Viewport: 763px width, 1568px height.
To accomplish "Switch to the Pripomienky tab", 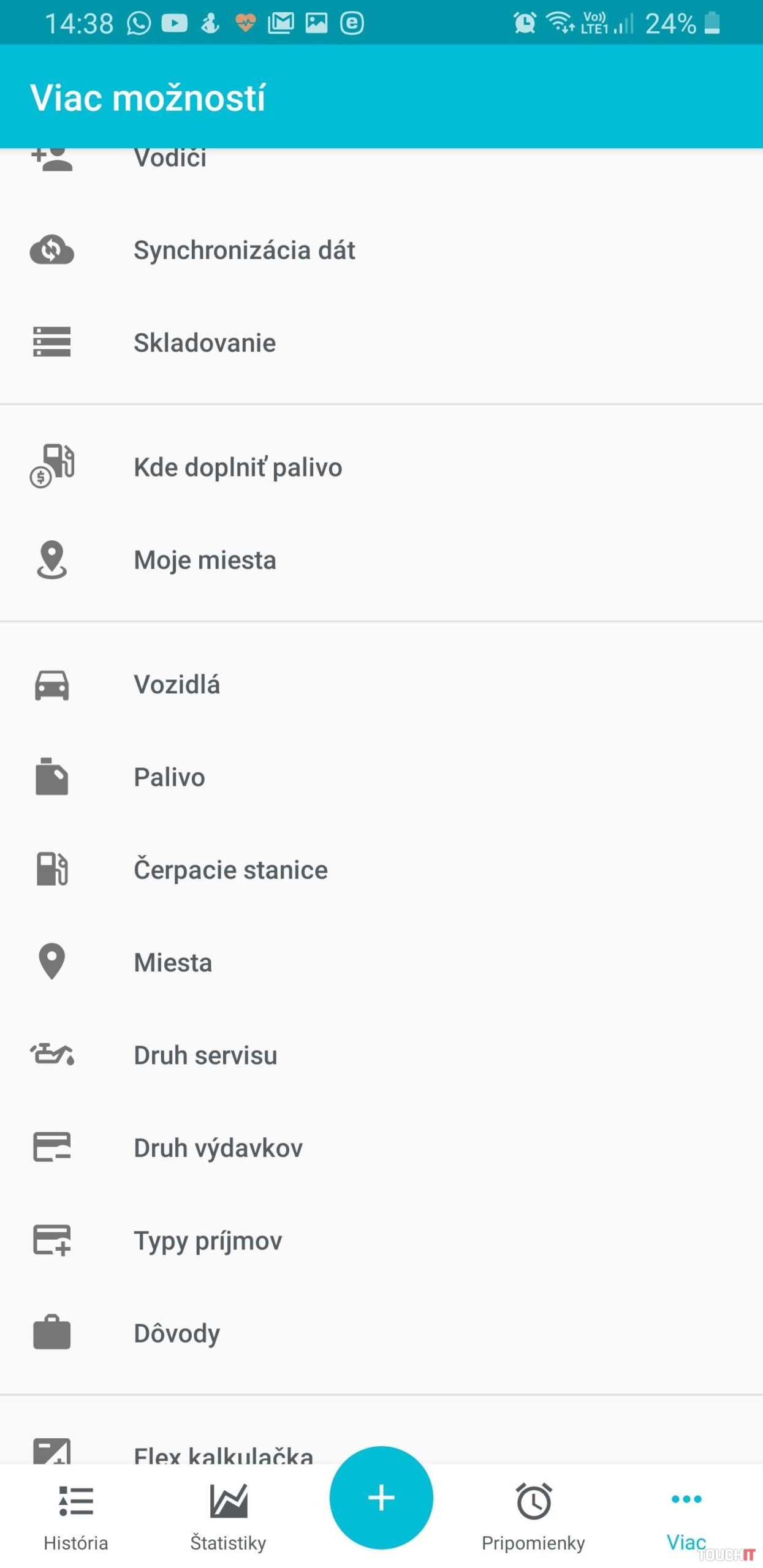I will click(x=533, y=1517).
